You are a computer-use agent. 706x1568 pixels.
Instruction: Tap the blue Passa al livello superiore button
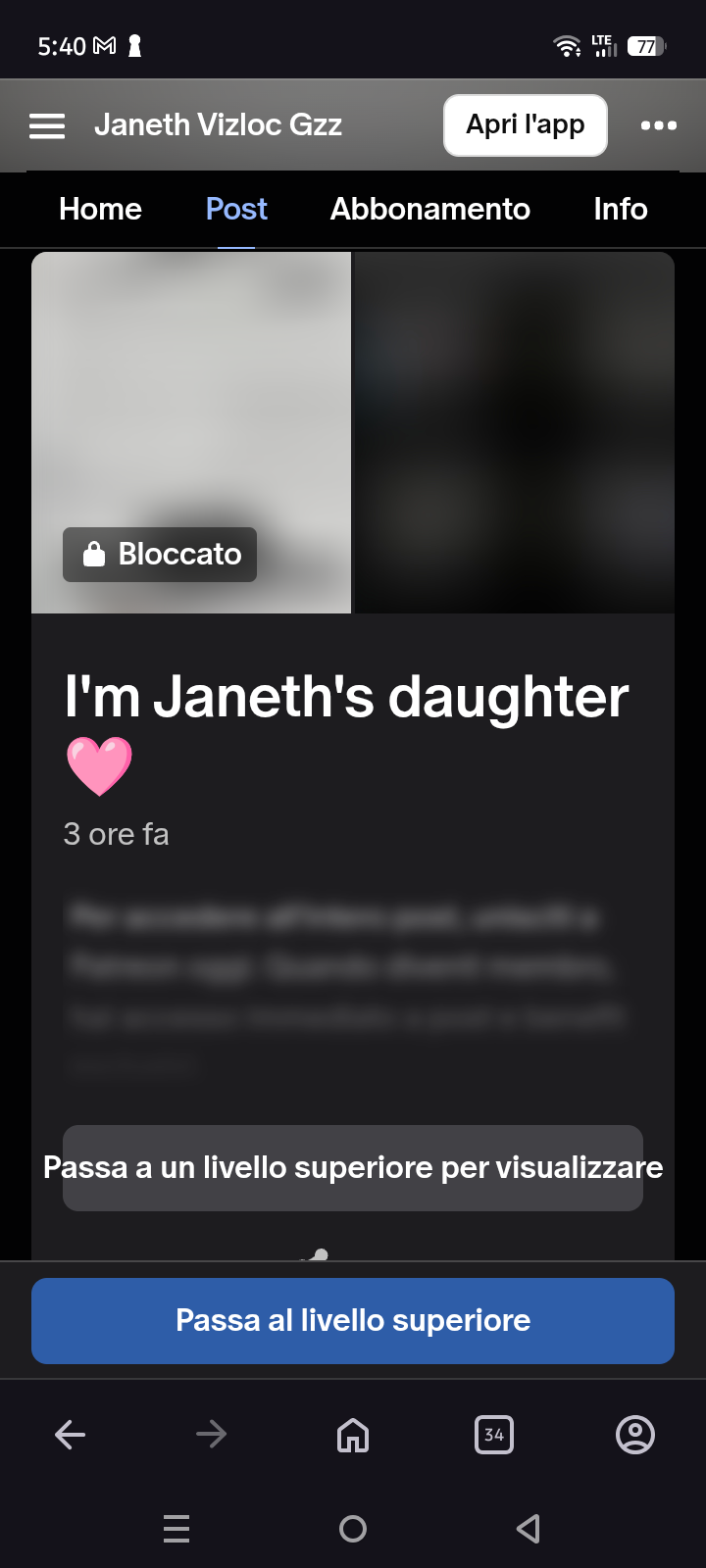(353, 1320)
